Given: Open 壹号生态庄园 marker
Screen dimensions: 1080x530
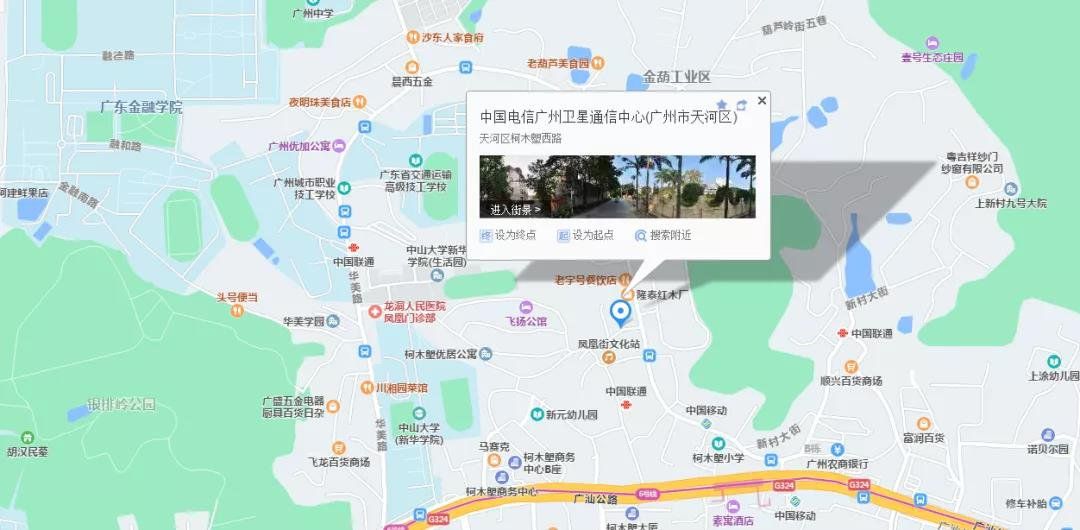Looking at the screenshot, I should [932, 43].
